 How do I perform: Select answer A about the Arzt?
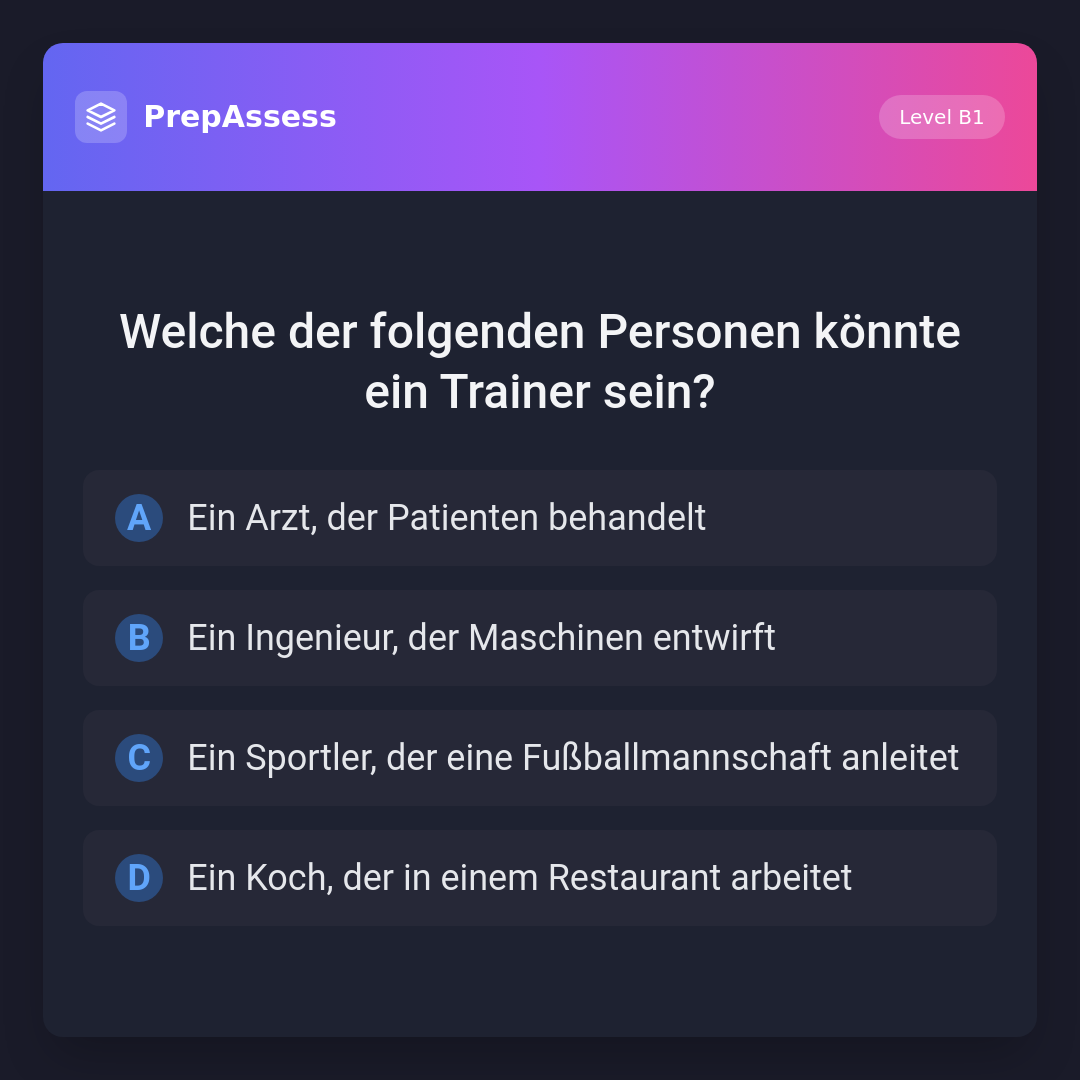[540, 518]
